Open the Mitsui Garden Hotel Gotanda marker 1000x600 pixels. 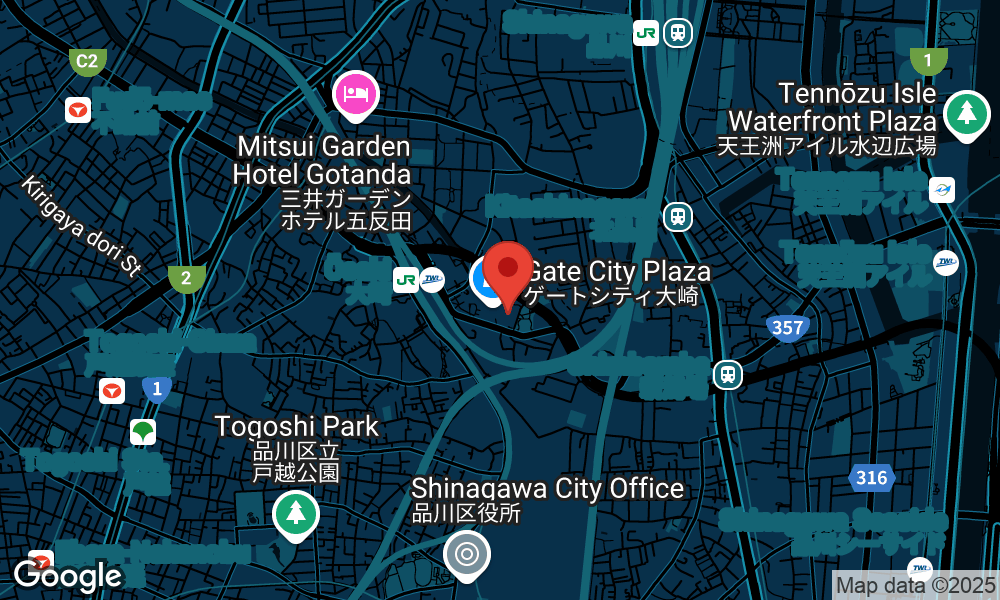355,95
